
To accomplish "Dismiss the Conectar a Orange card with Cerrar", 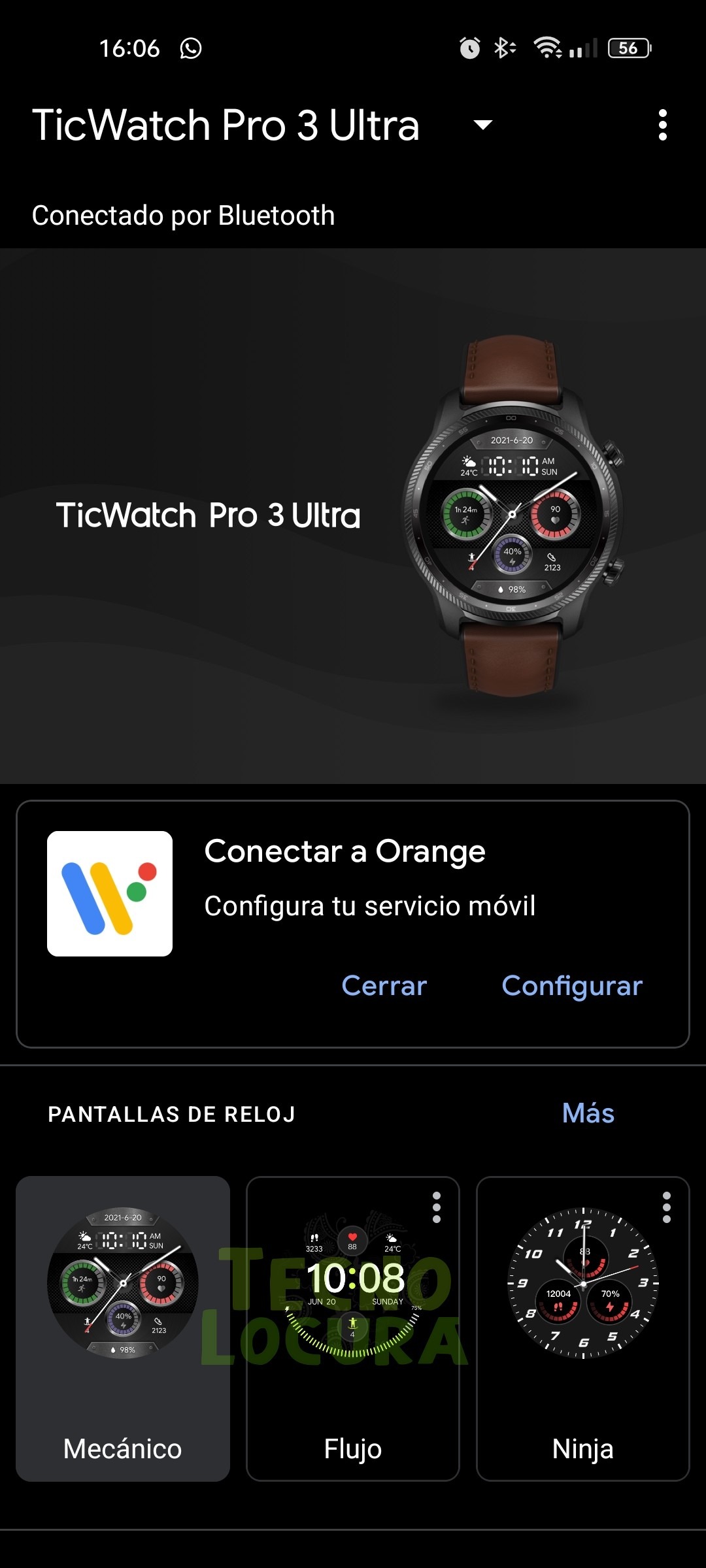I will click(x=384, y=985).
